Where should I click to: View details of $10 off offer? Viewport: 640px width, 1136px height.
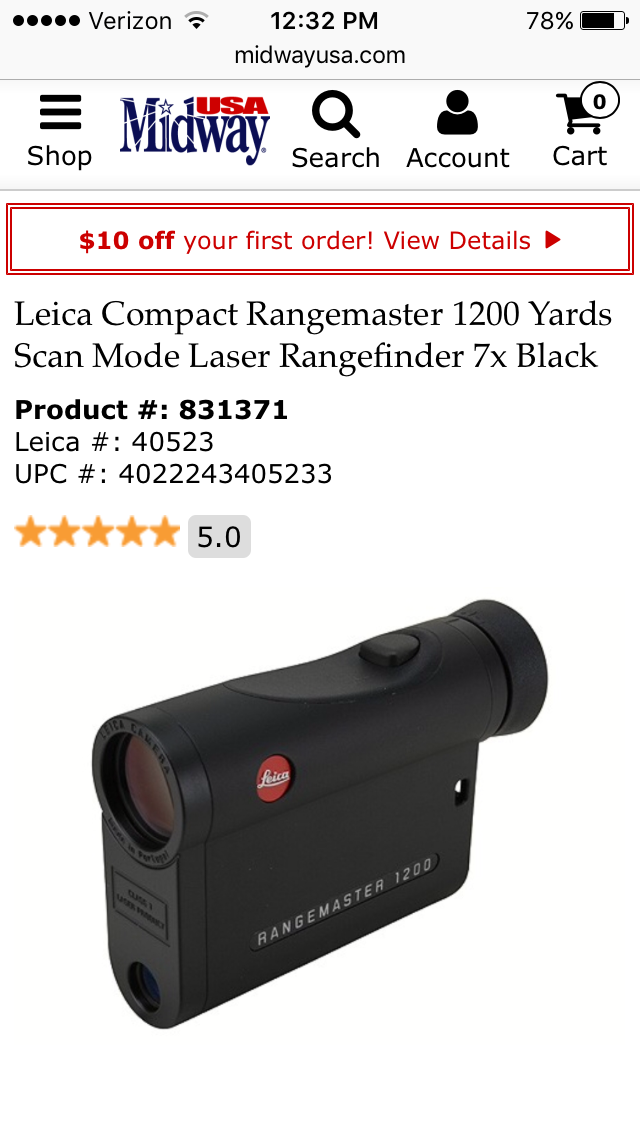click(320, 240)
